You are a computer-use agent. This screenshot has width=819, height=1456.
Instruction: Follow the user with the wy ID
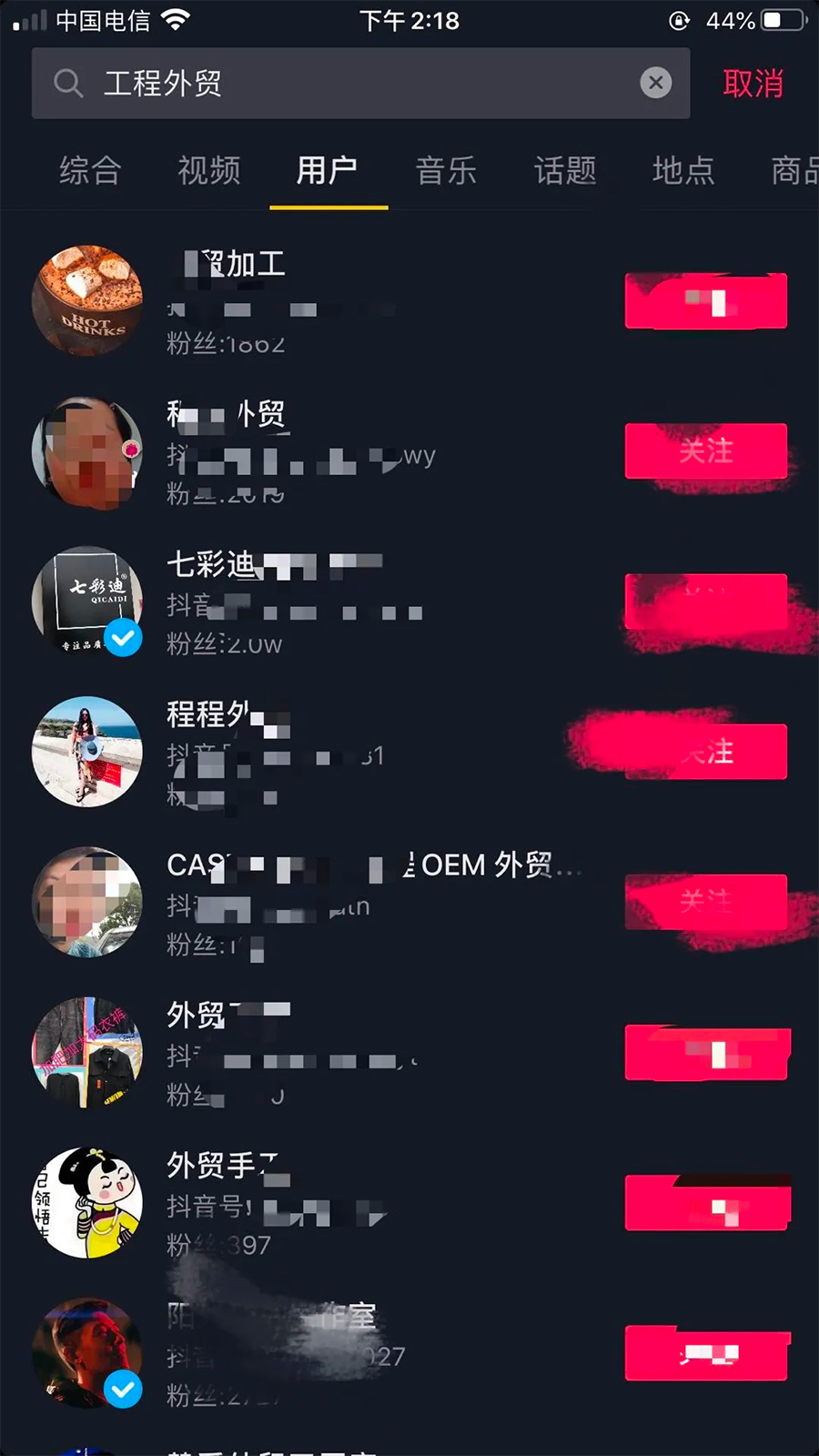pos(705,451)
